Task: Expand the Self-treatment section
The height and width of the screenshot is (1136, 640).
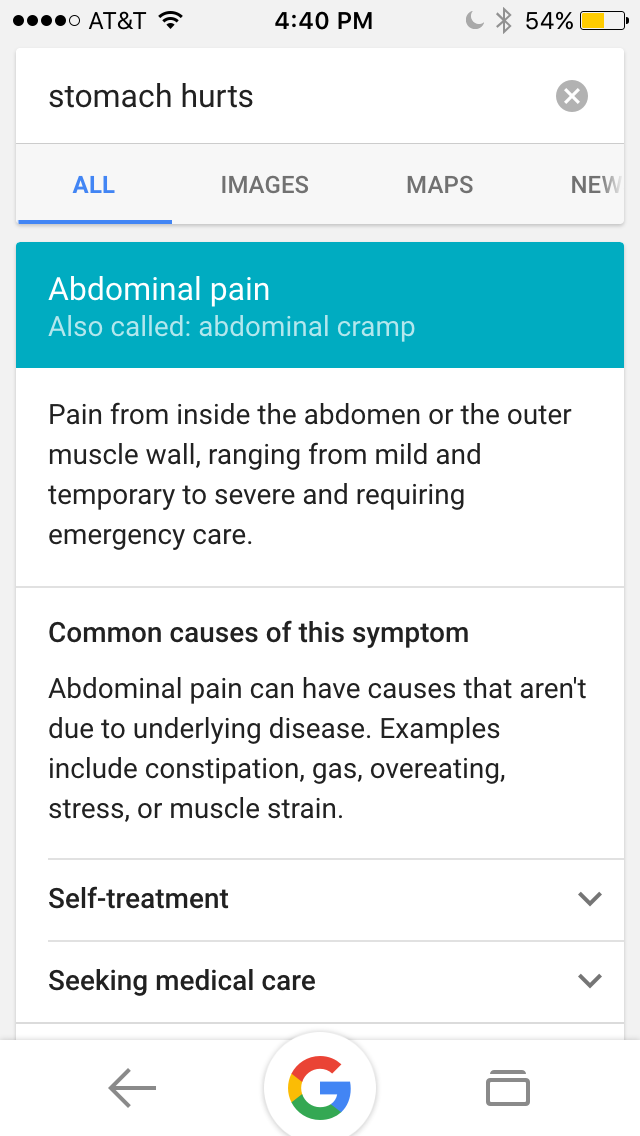Action: coord(320,899)
